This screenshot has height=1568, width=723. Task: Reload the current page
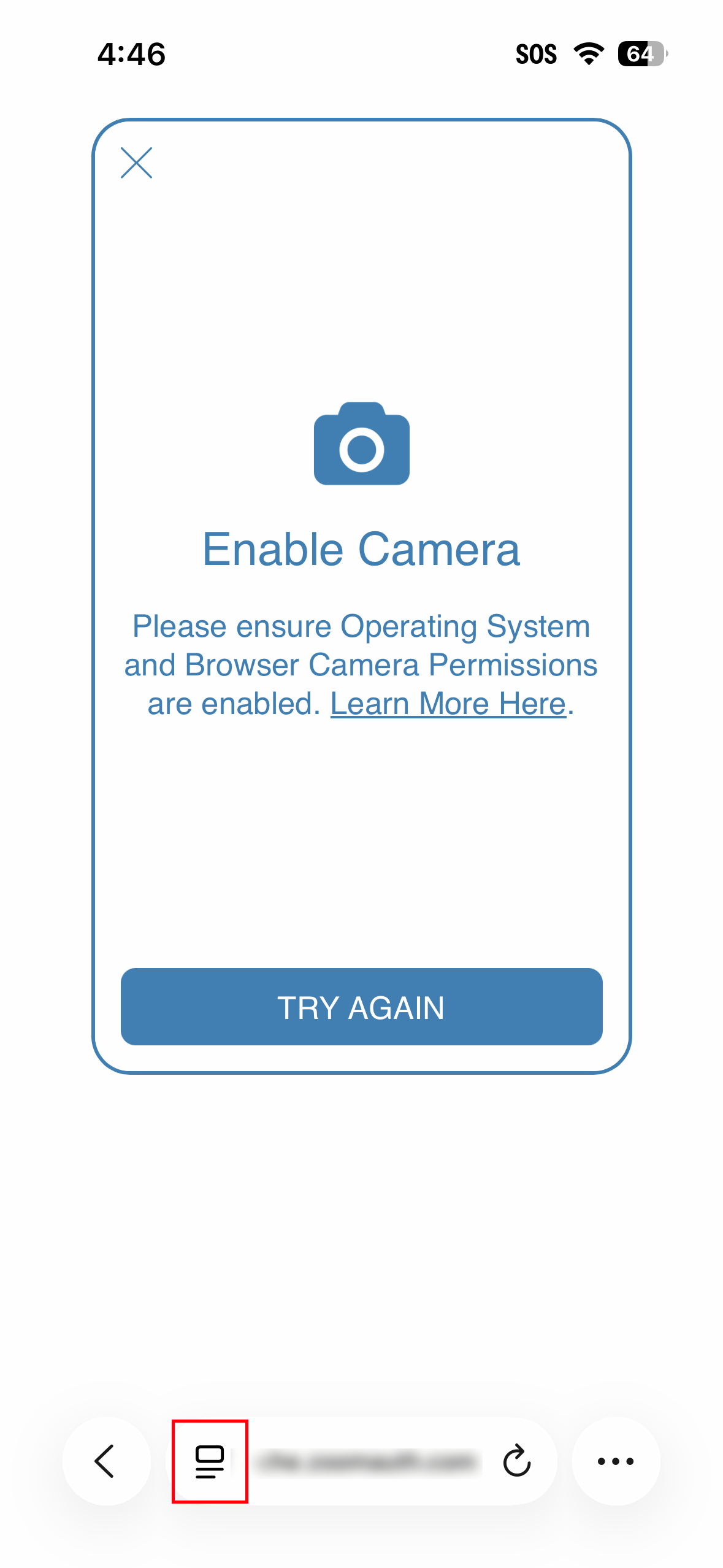click(x=516, y=1461)
